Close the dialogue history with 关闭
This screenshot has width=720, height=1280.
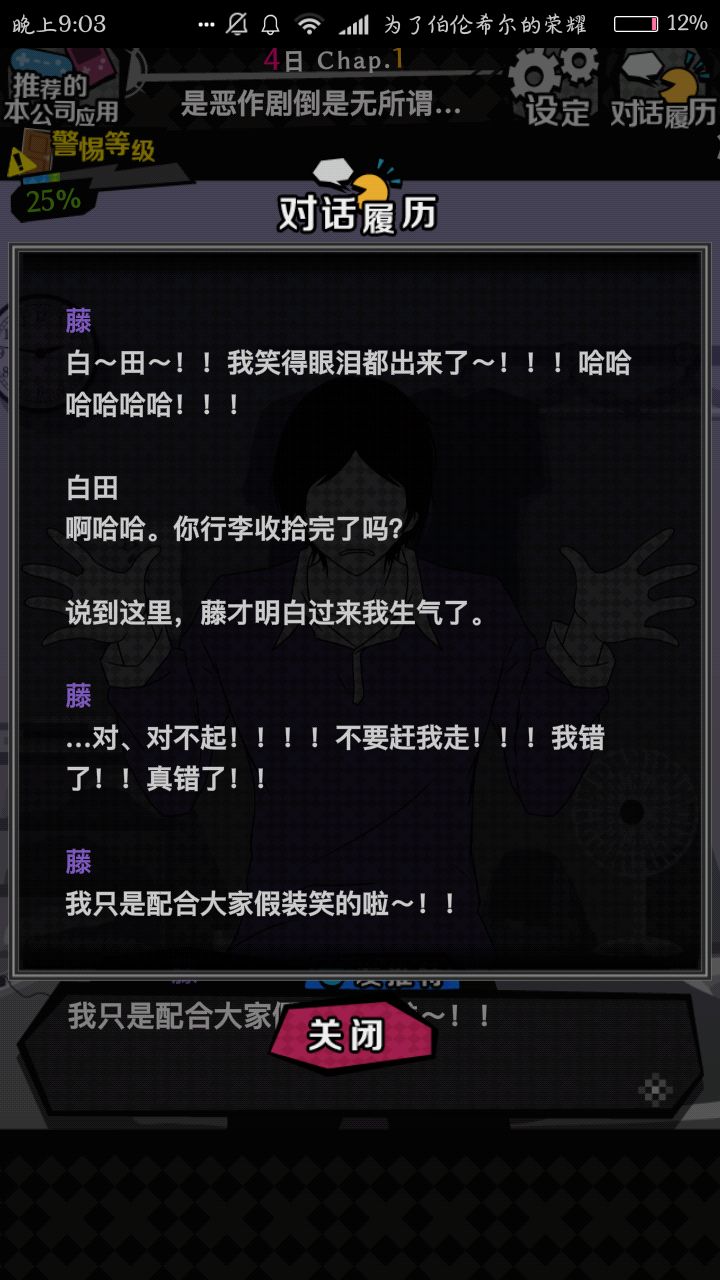pyautogui.click(x=352, y=1035)
